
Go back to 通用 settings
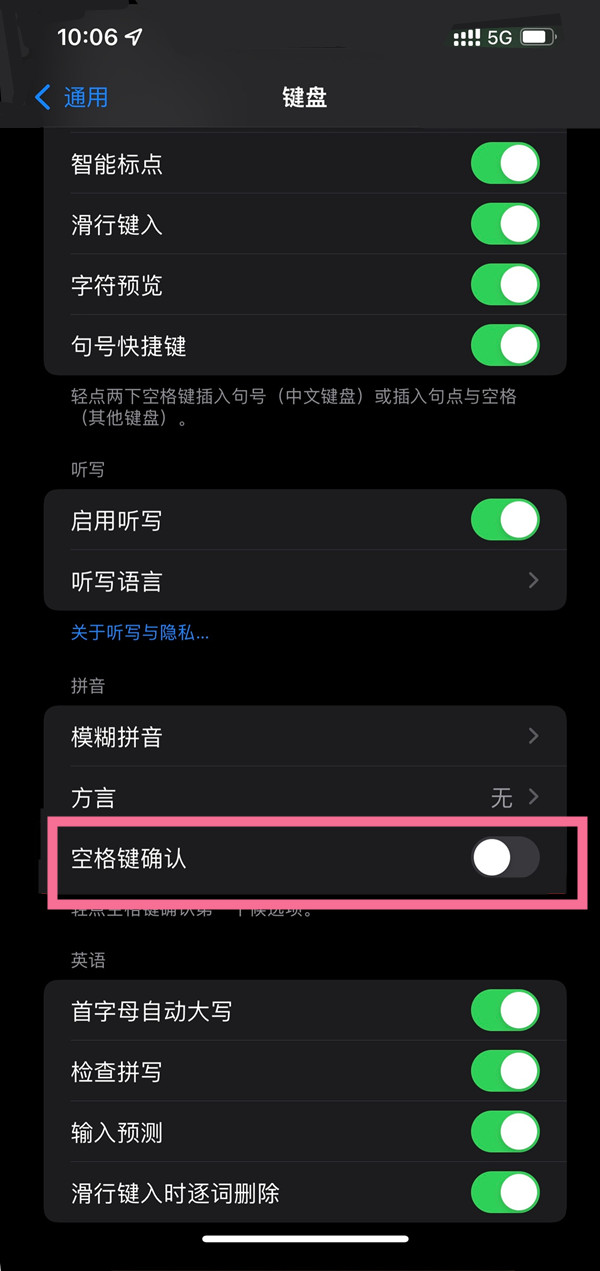point(72,97)
